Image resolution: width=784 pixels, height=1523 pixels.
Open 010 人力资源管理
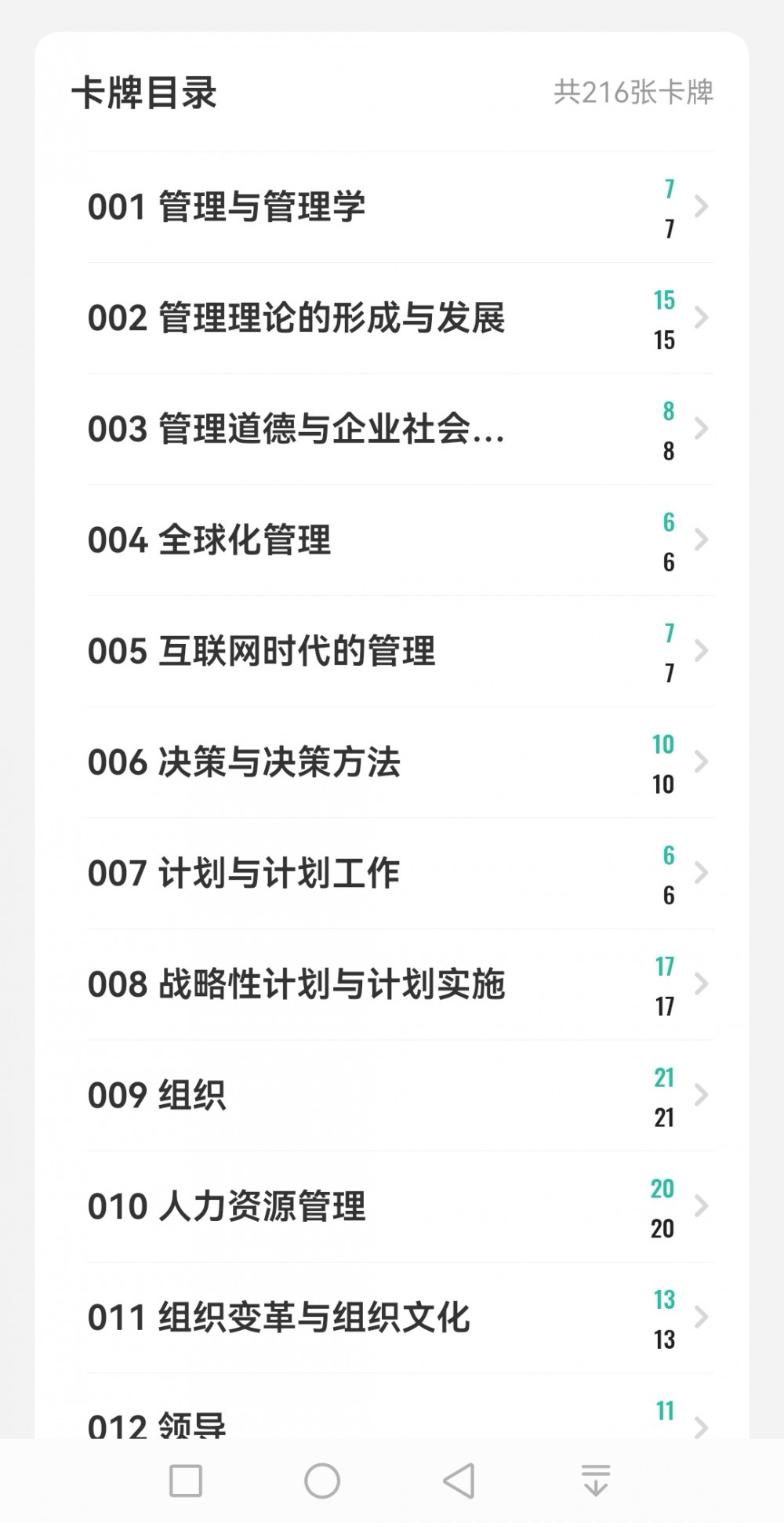pyautogui.click(x=400, y=1207)
